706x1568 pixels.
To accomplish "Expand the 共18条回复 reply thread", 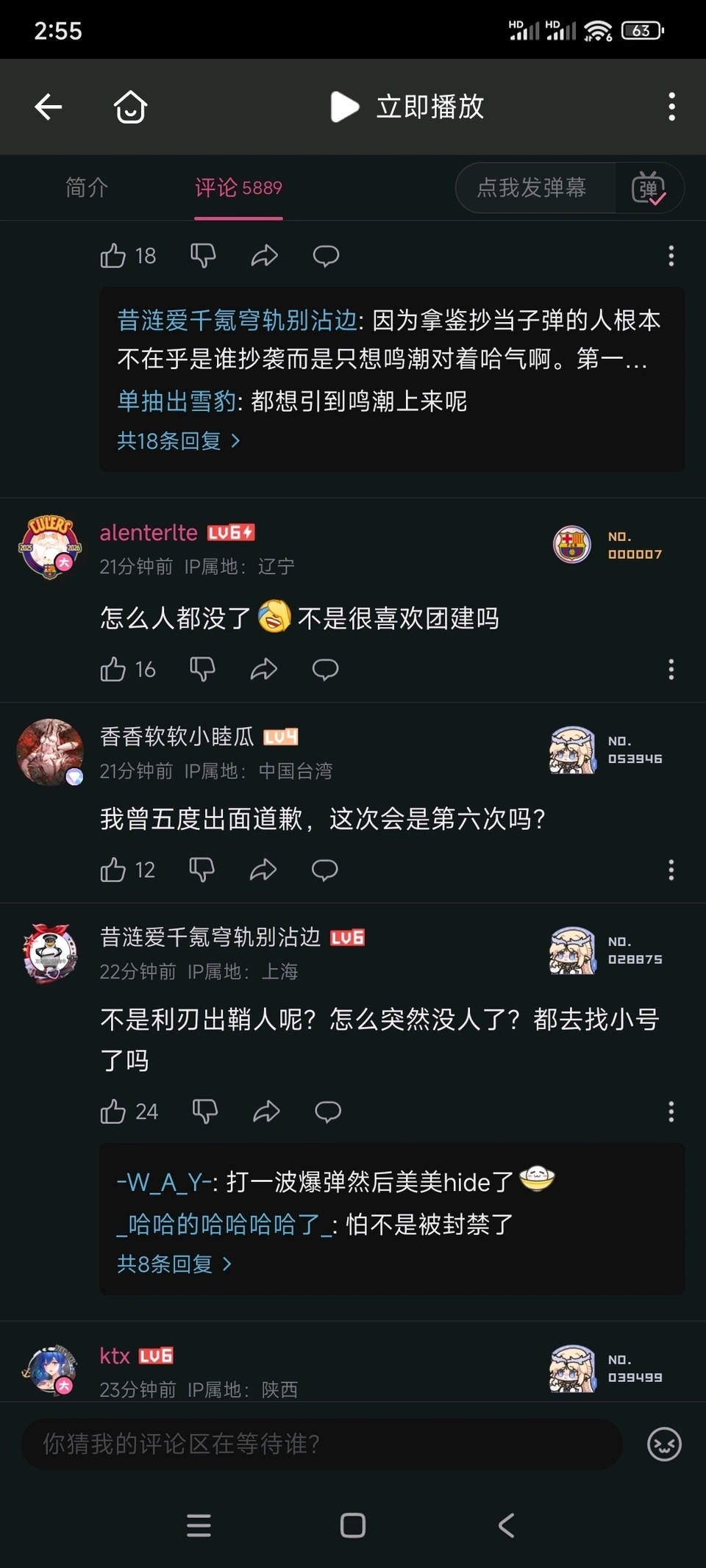I will 178,440.
